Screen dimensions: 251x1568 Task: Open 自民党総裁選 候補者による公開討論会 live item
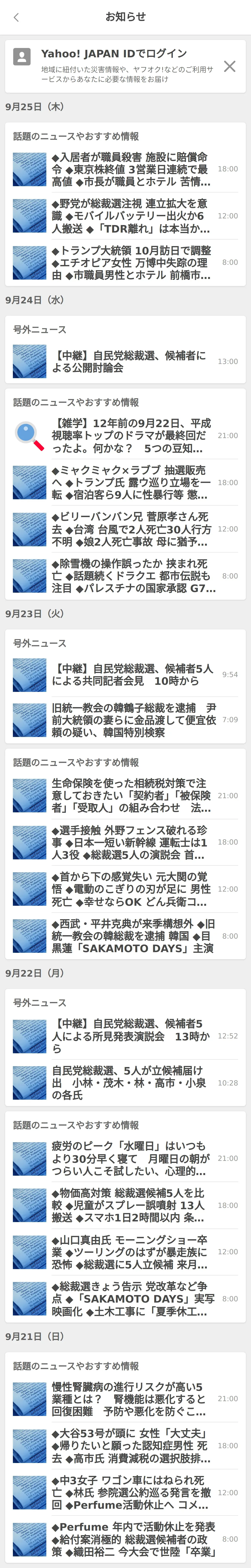(131, 362)
